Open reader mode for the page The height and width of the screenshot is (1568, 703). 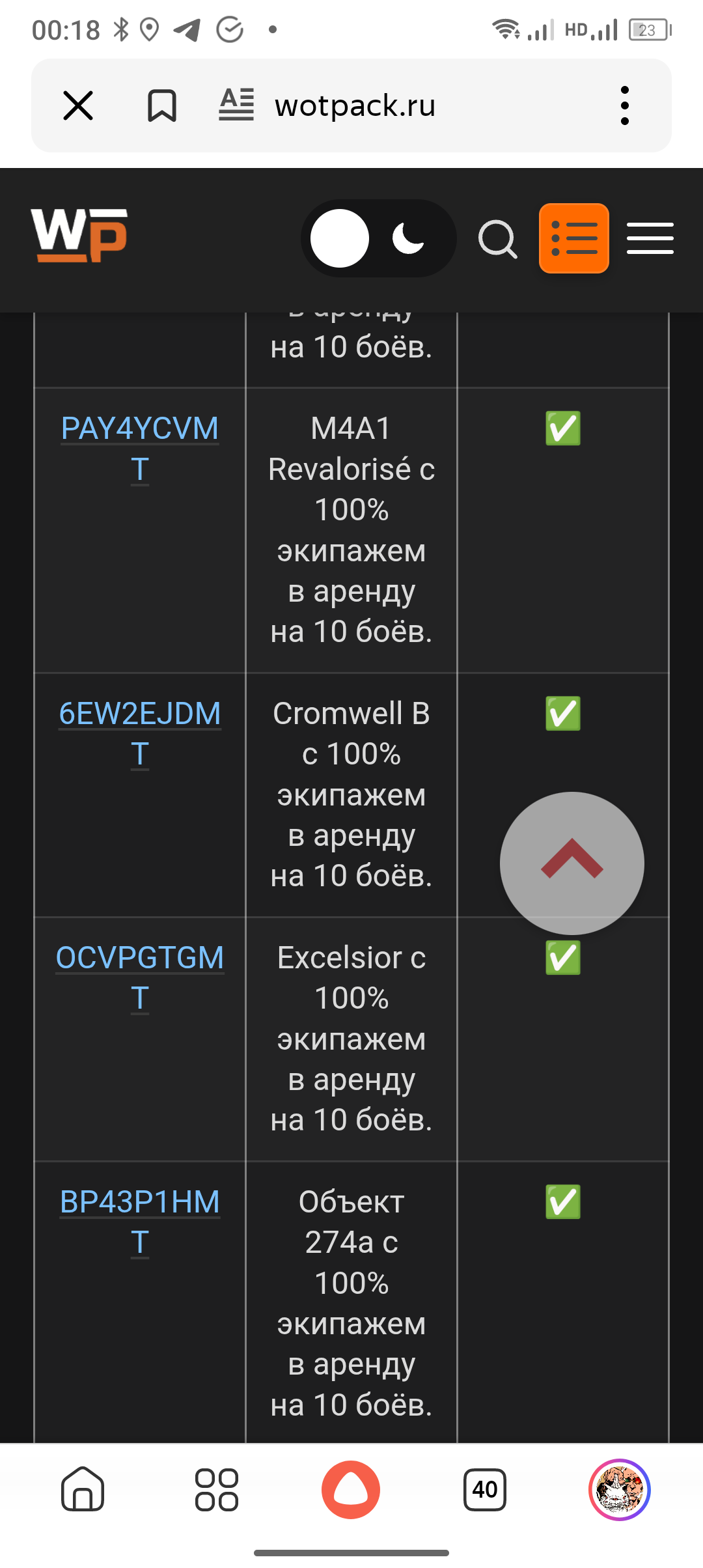[236, 105]
